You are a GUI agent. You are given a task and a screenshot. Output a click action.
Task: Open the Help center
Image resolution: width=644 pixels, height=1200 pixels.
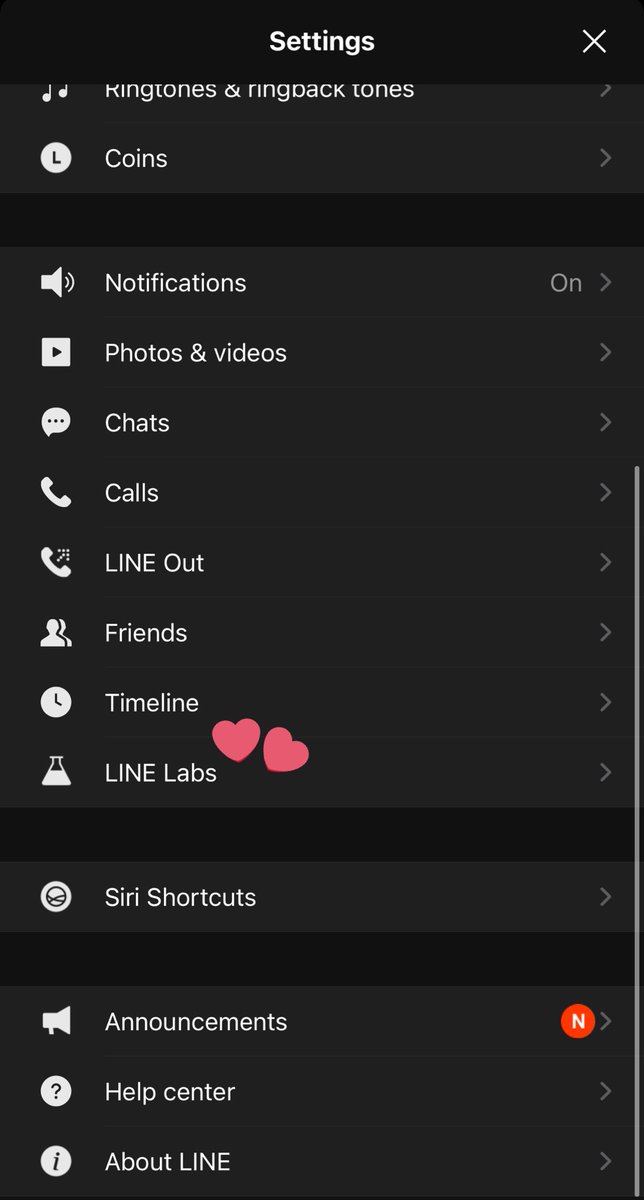[x=322, y=1092]
